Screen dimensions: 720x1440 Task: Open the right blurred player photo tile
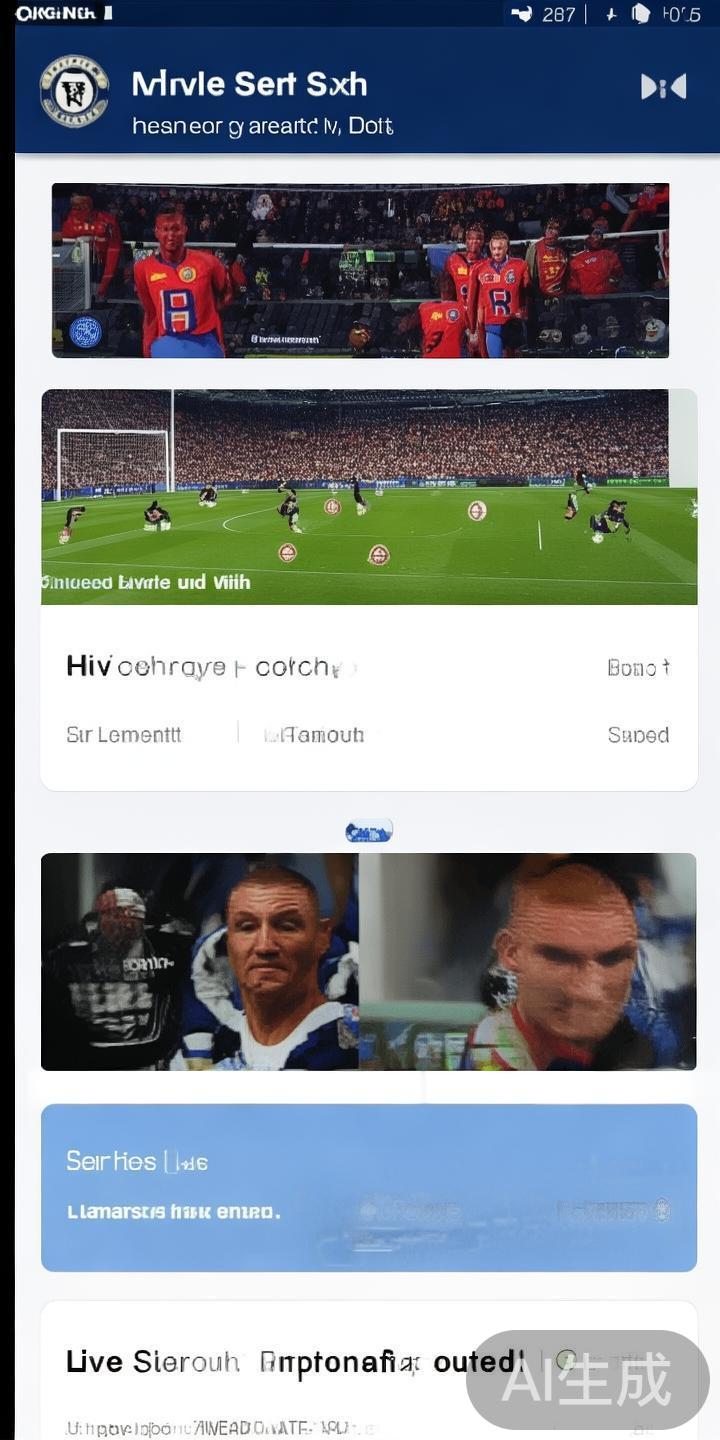click(527, 961)
